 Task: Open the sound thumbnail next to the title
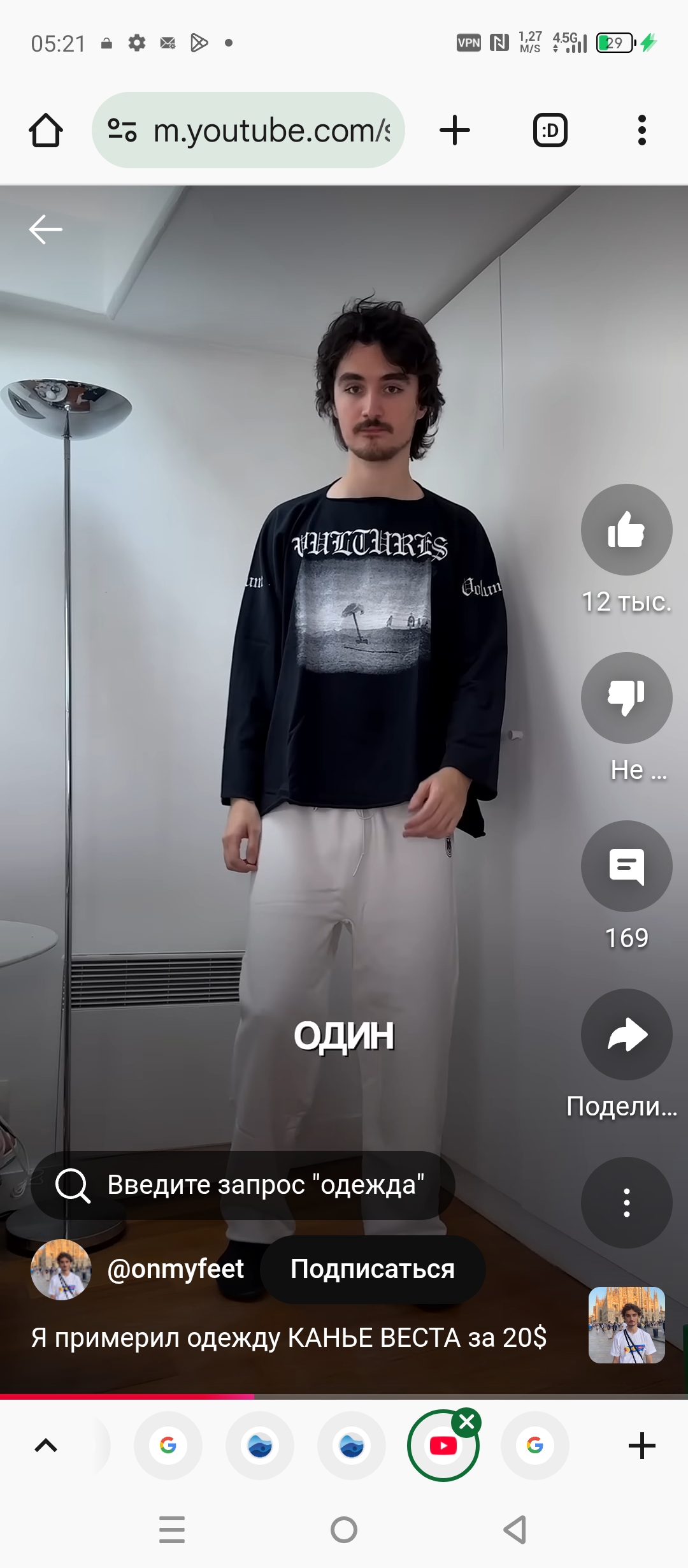click(626, 1325)
